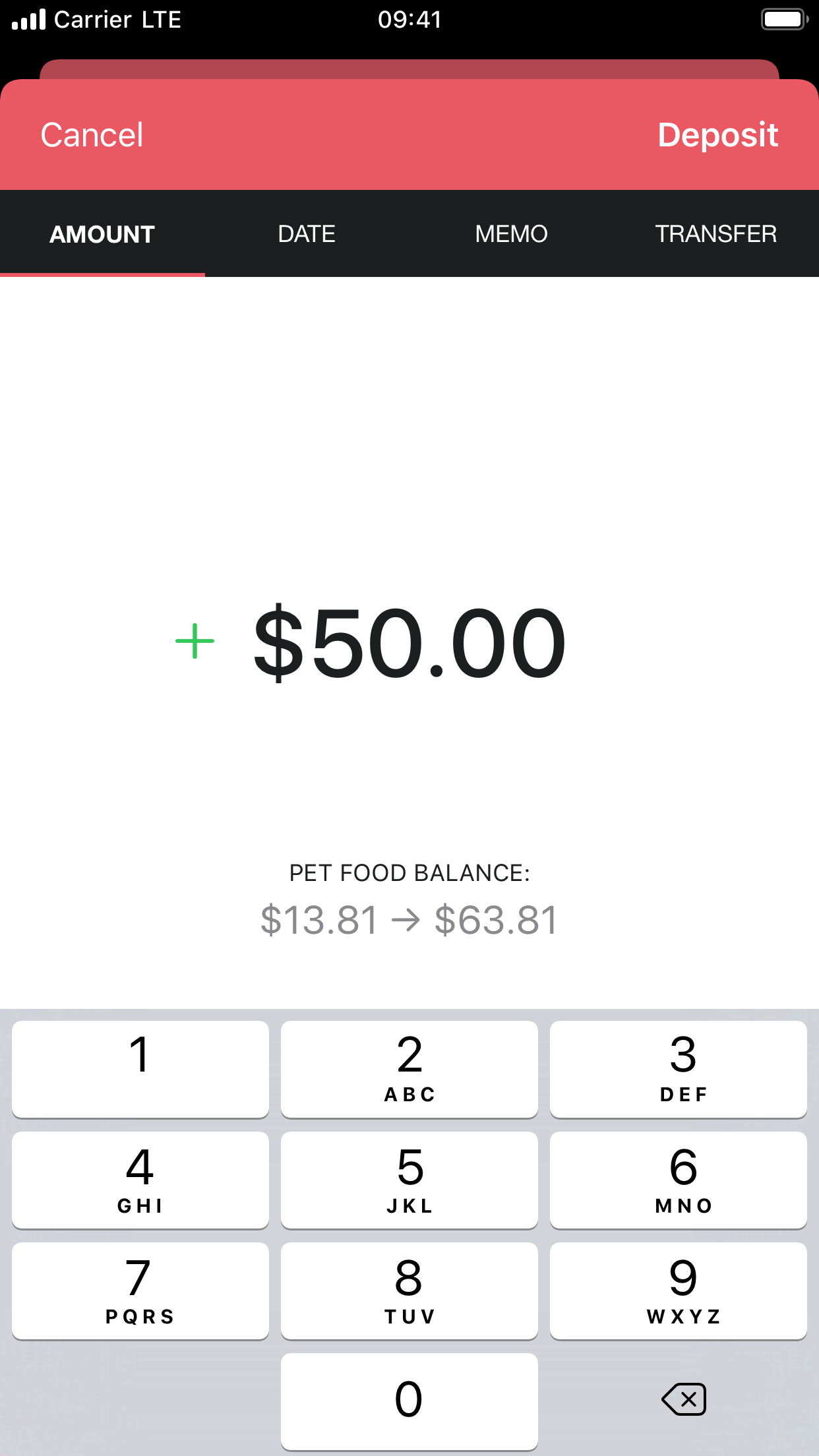Tap the 7 key
The height and width of the screenshot is (1456, 819).
[x=140, y=1290]
